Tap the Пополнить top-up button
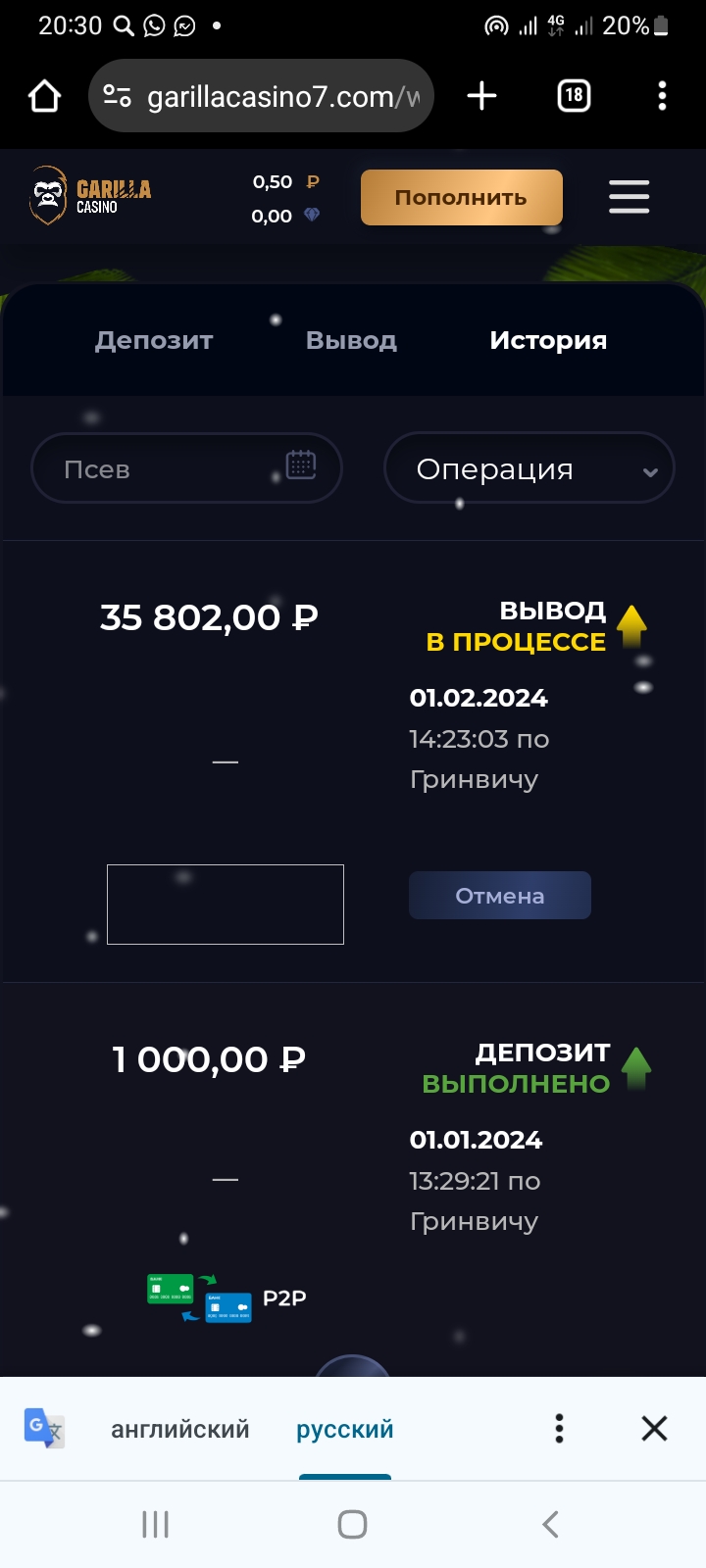 pos(461,197)
